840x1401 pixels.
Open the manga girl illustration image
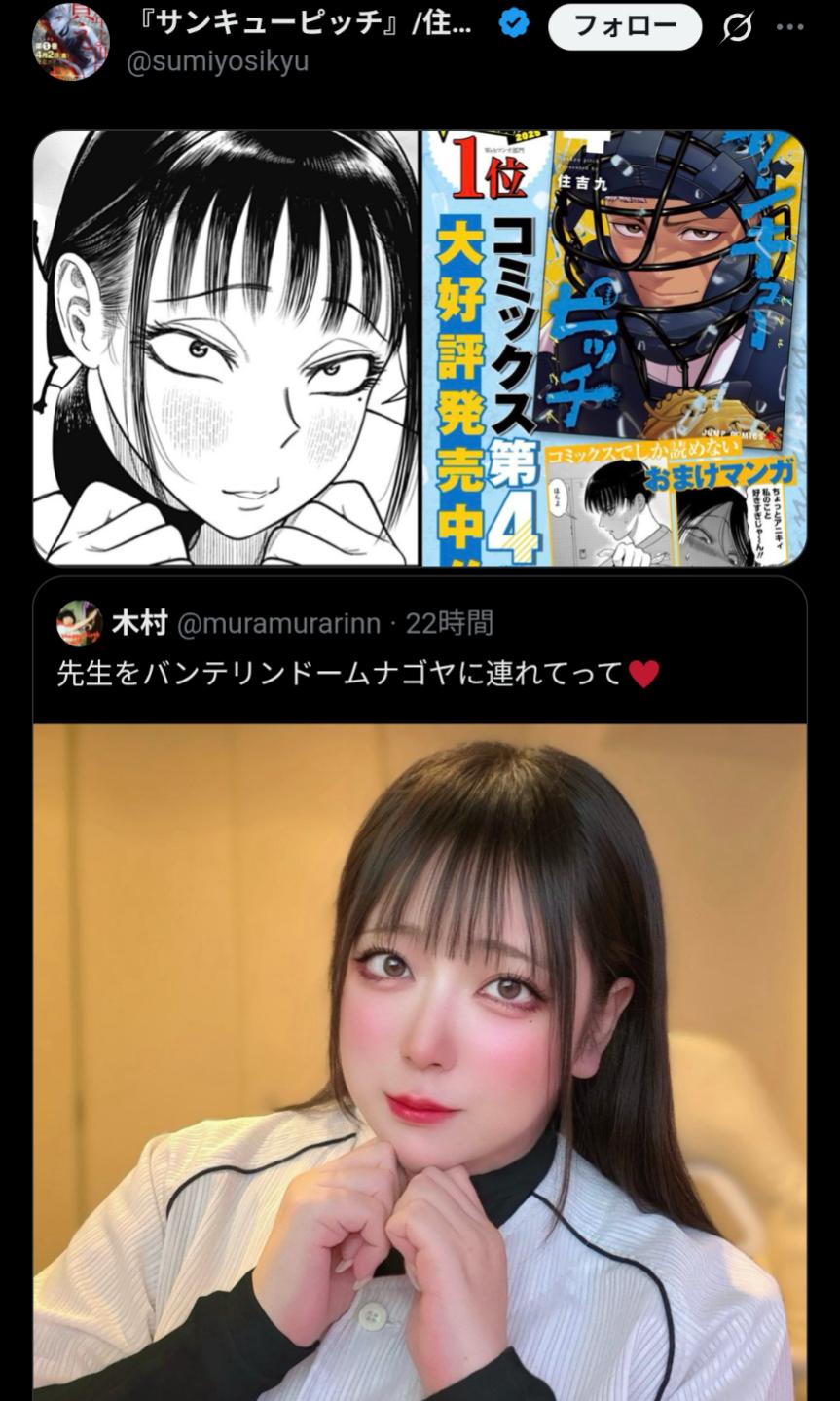point(226,348)
